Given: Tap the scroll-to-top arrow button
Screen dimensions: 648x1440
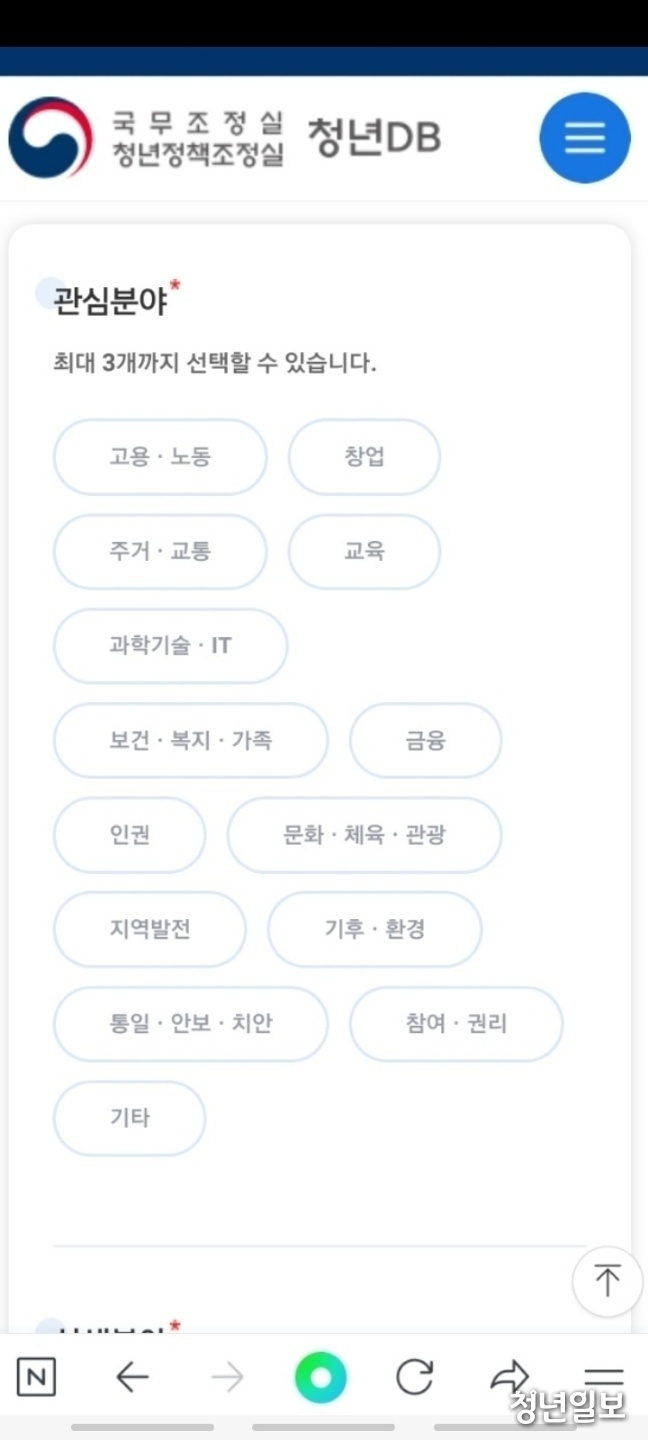Looking at the screenshot, I should [x=607, y=1281].
